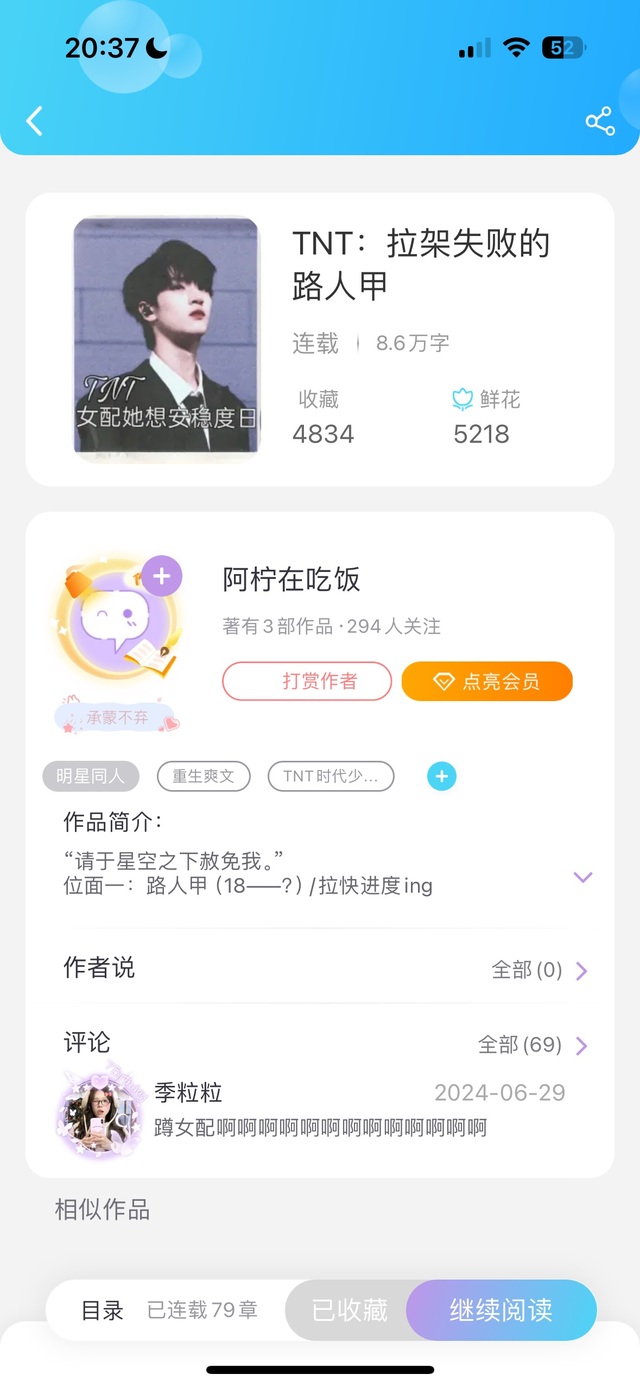Tap 打赏作者 to tip the author

(x=307, y=681)
